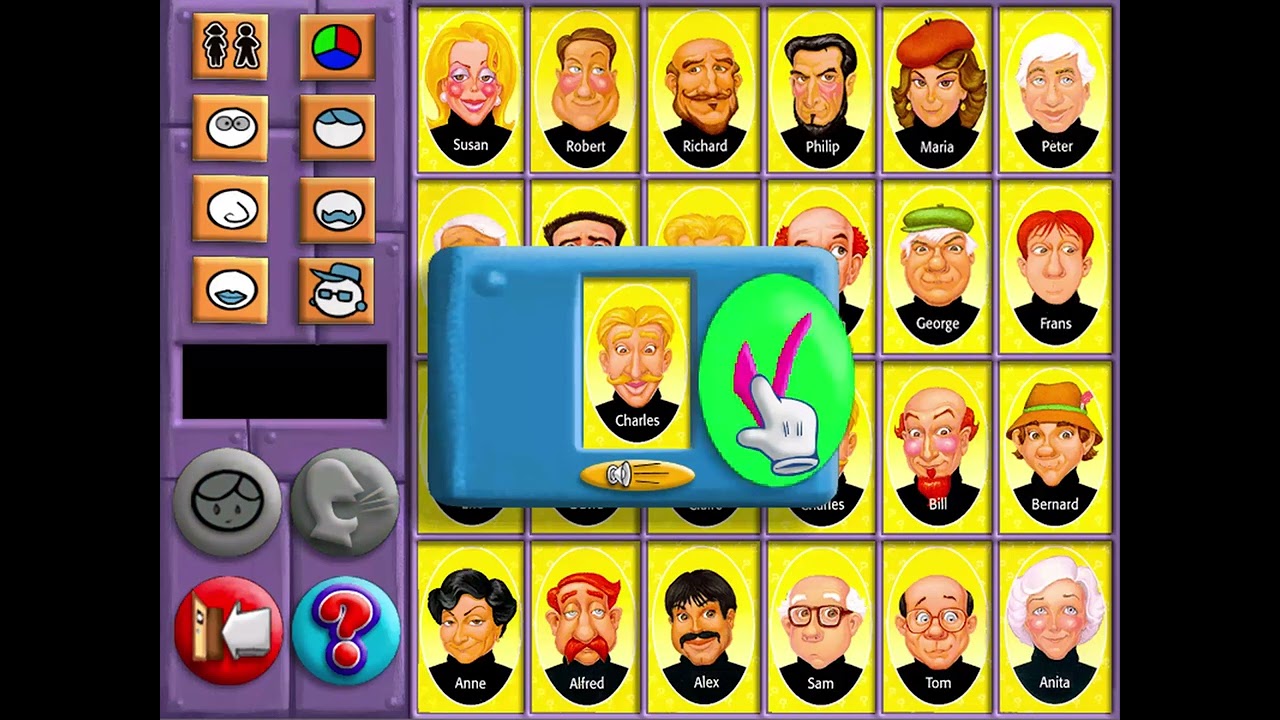Viewport: 1280px width, 720px height.
Task: Tap the gender question button
Action: [231, 47]
